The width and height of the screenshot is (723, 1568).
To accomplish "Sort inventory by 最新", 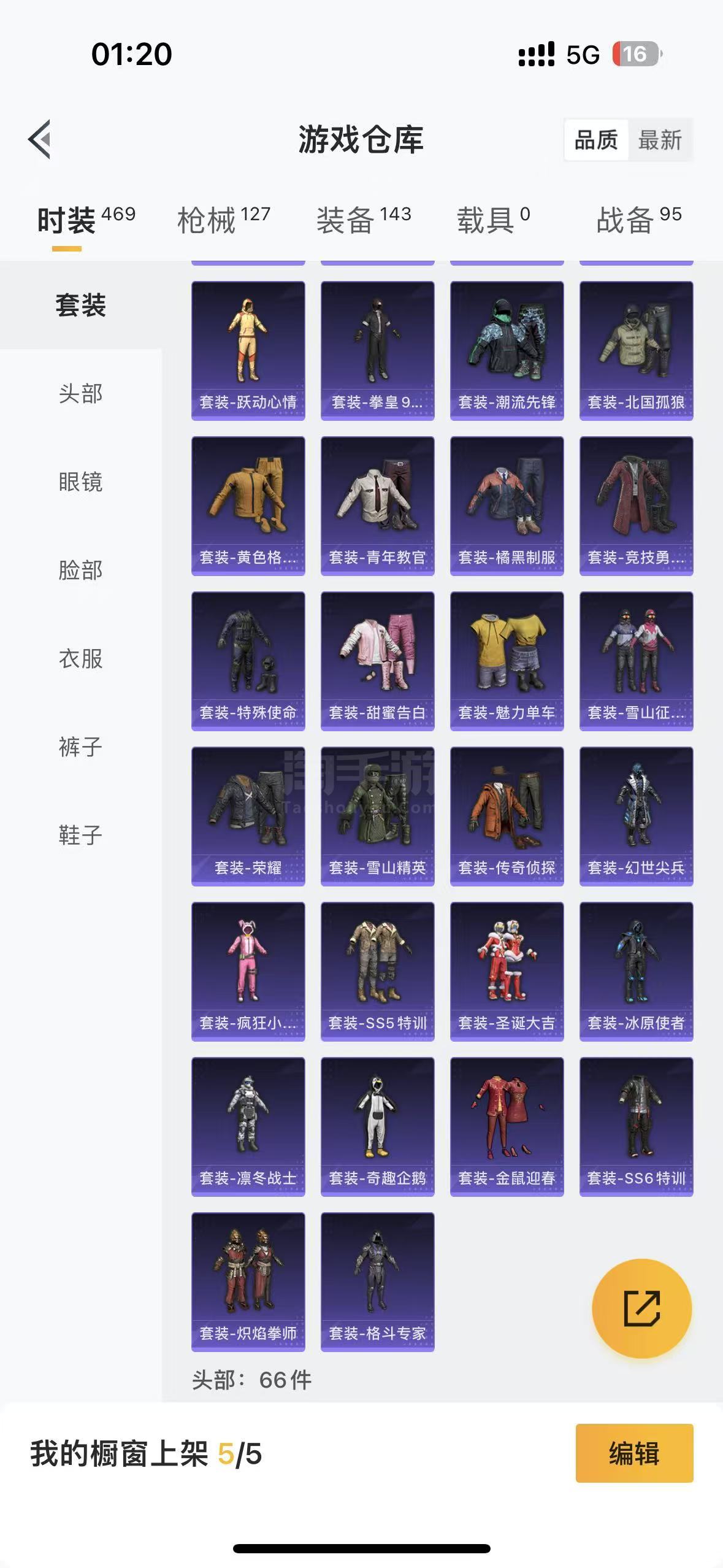I will point(660,140).
